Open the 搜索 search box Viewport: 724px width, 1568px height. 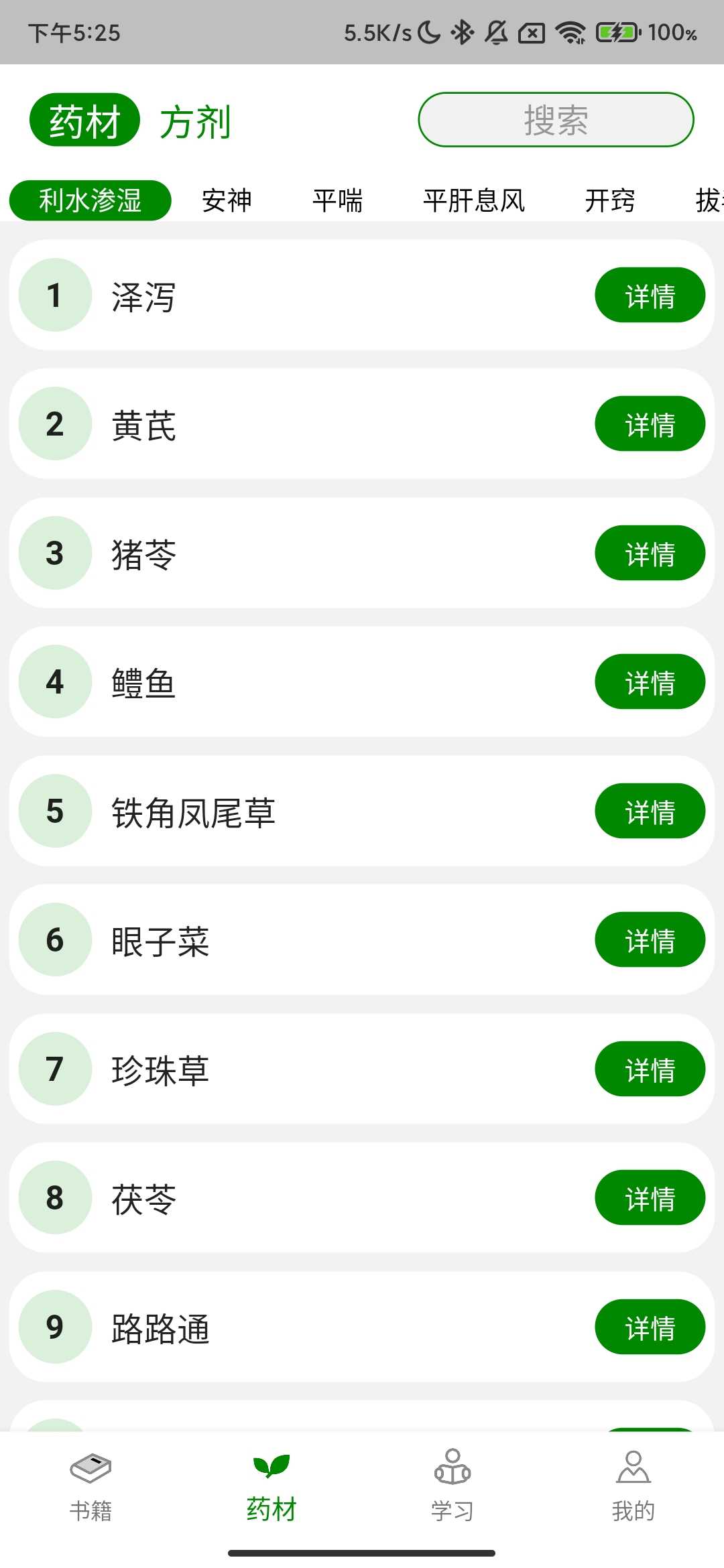coord(556,120)
